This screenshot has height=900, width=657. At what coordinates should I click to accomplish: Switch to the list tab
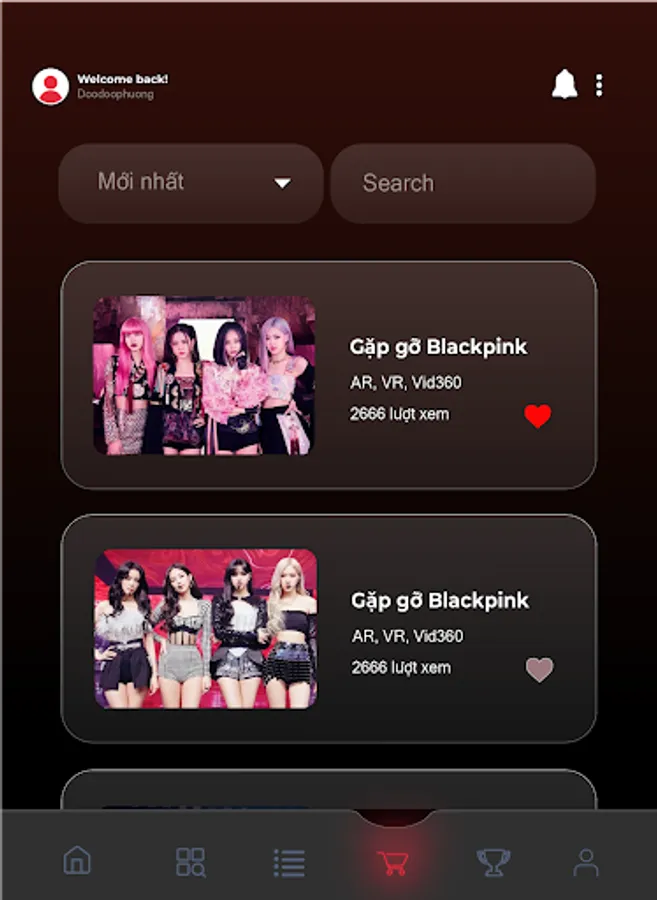click(289, 862)
